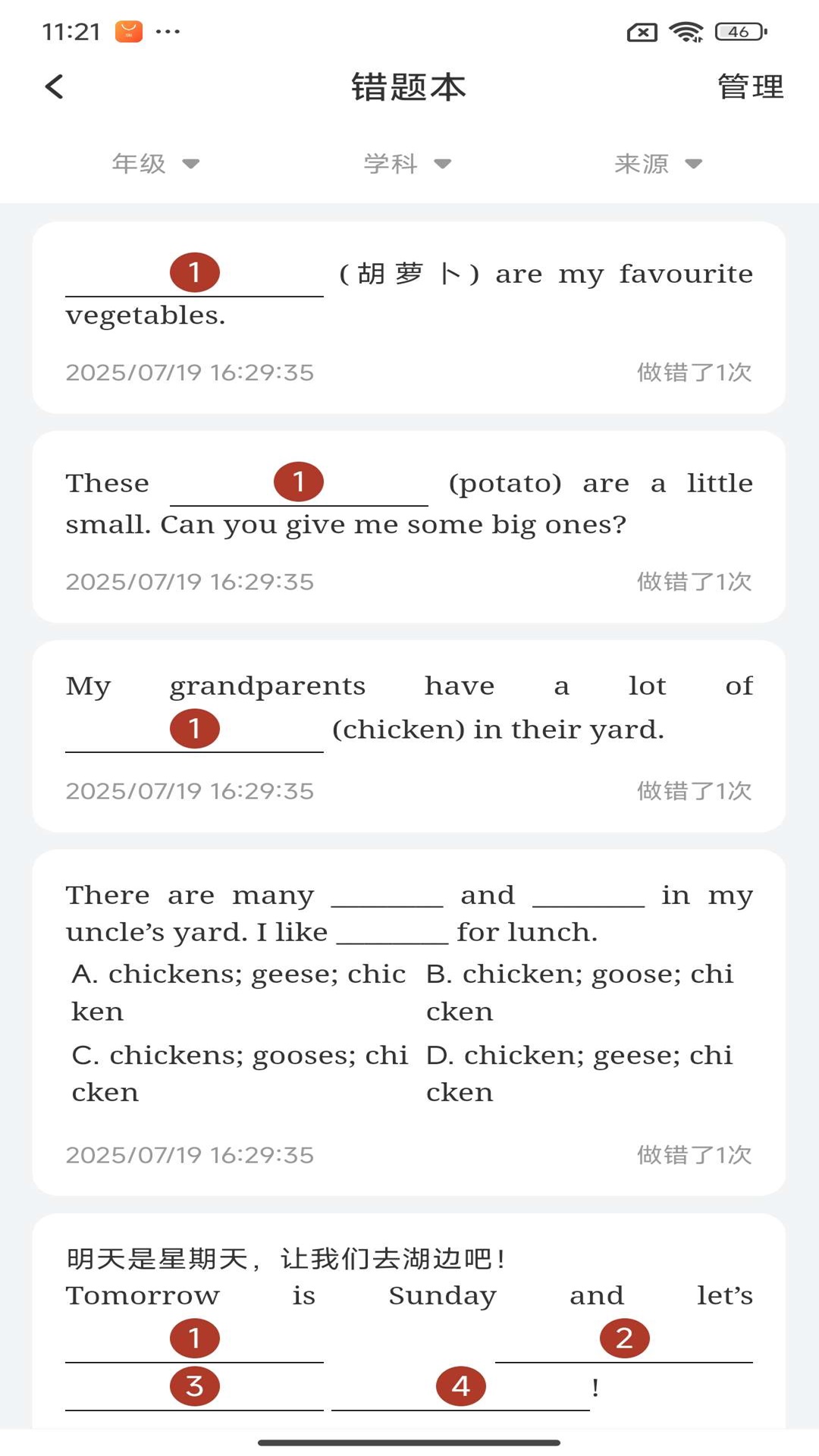
Task: Tap the WiFi icon in the status bar
Action: click(683, 32)
